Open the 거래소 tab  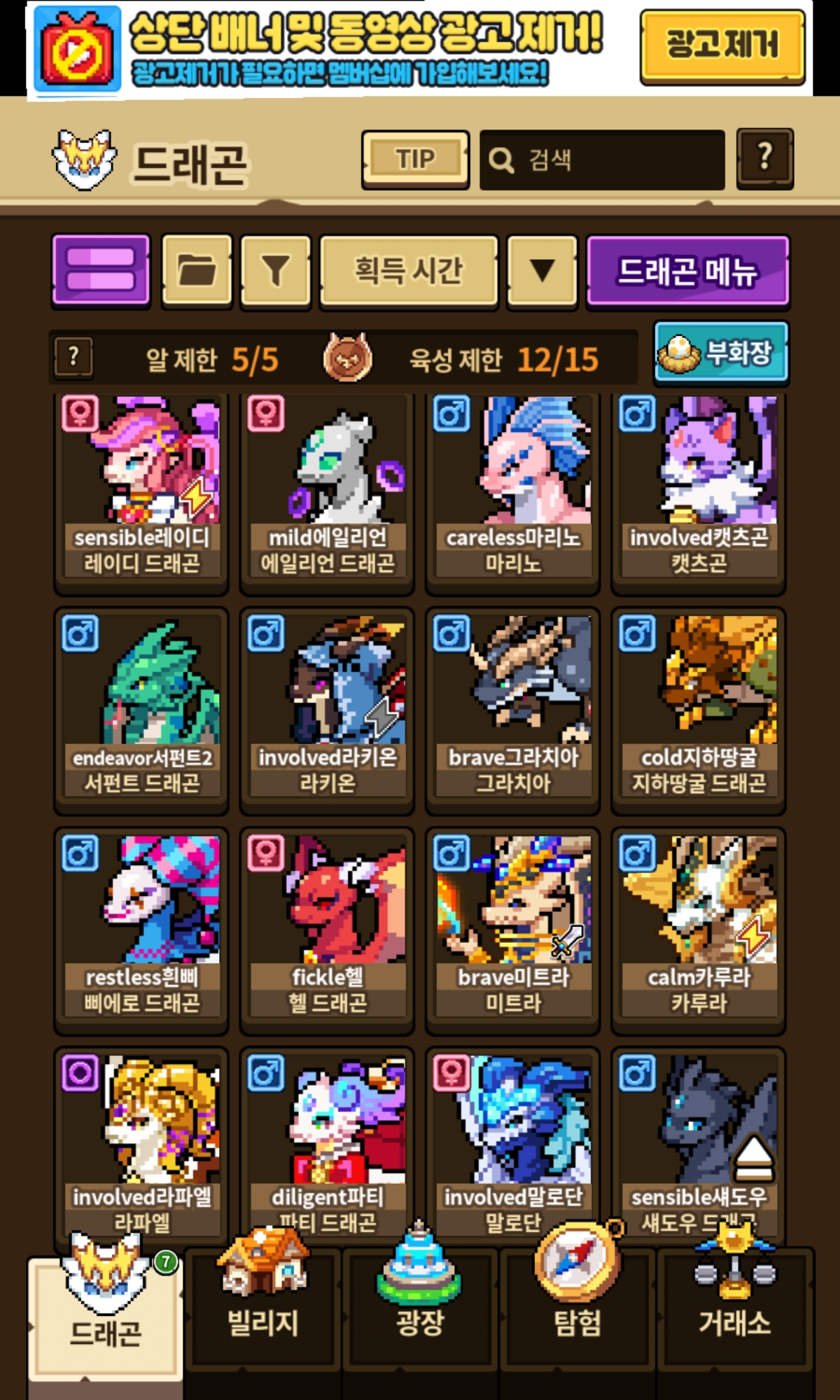[x=735, y=1309]
